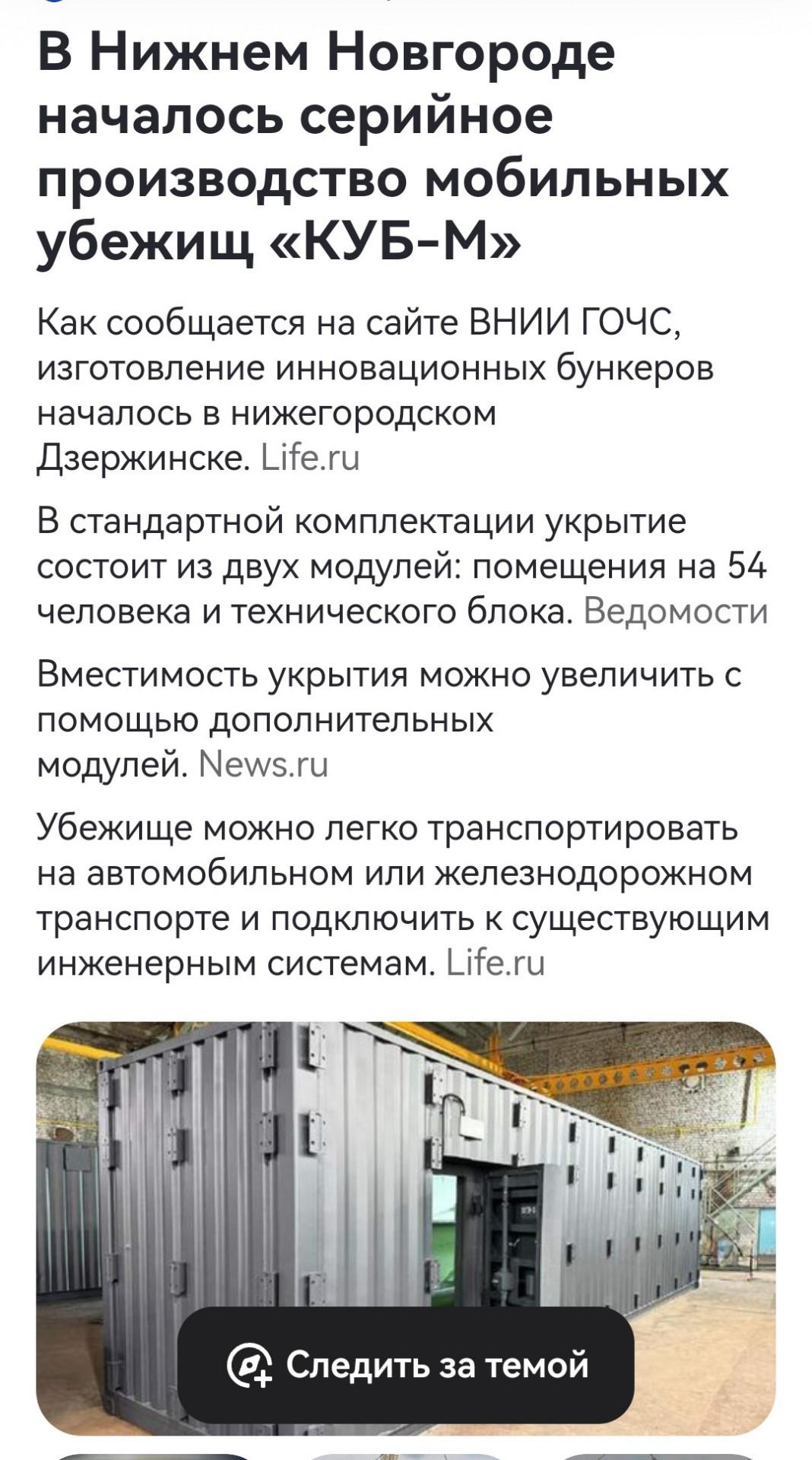
Task: Tap the 'Следить за темой' button
Action: click(x=406, y=1365)
